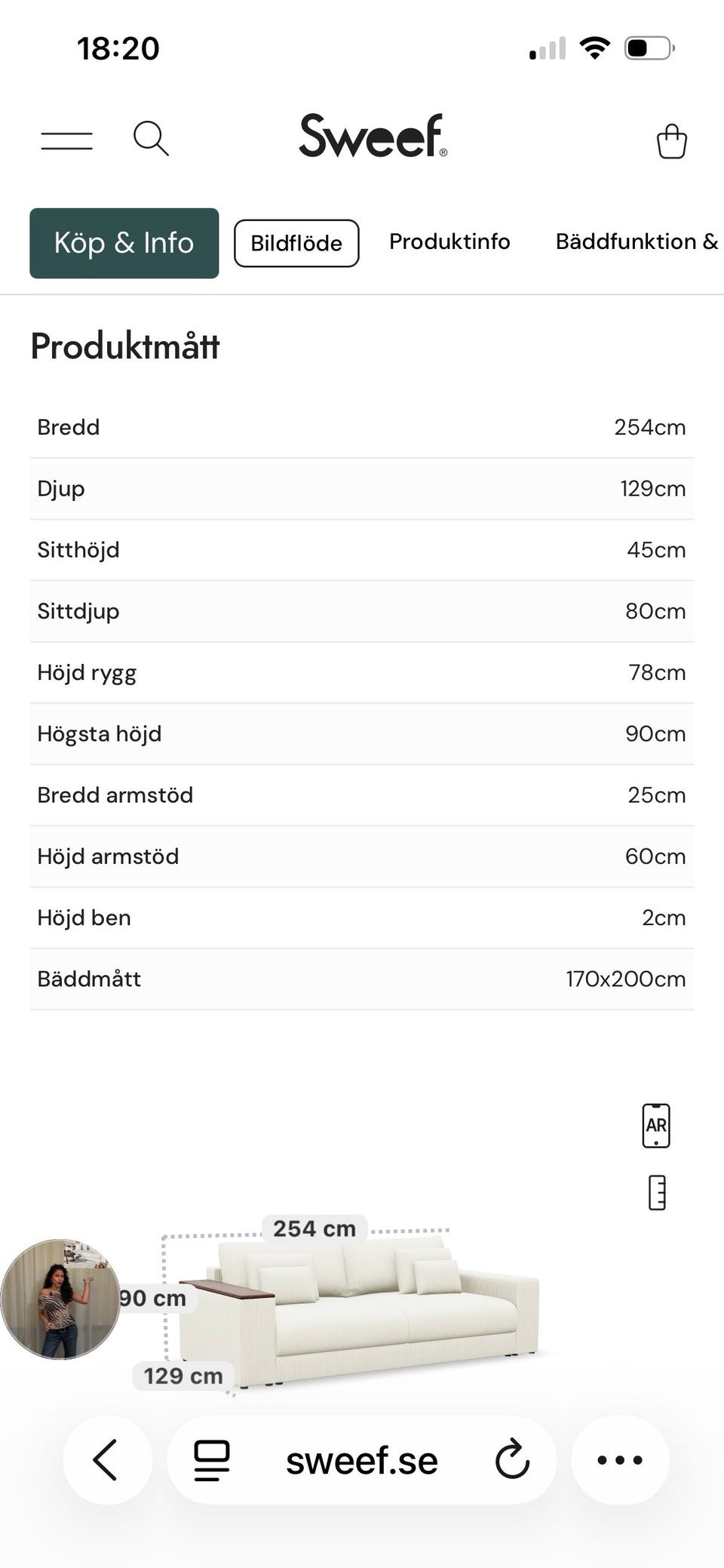Go back in the browser
The image size is (724, 1568).
[107, 1460]
